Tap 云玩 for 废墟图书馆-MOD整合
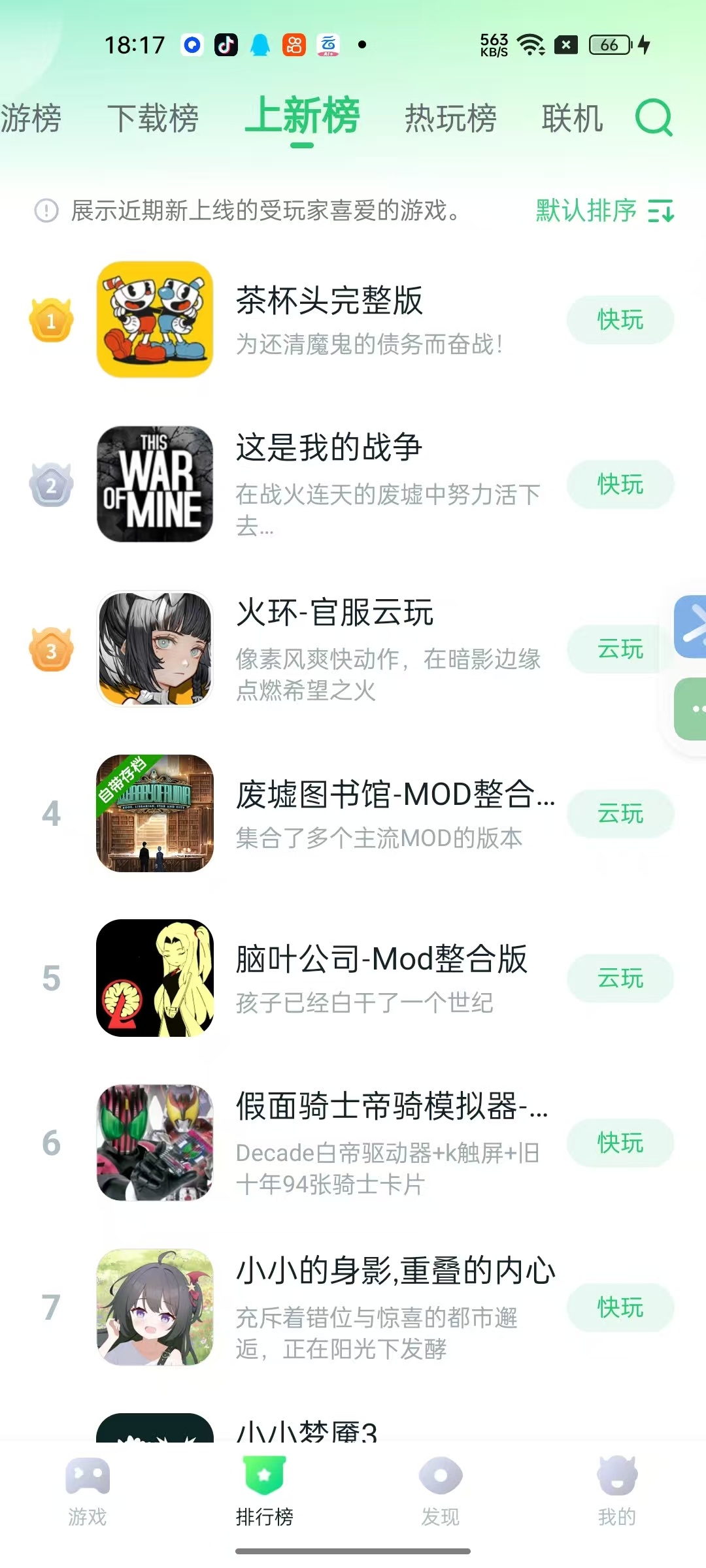Viewport: 706px width, 1568px height. point(620,814)
